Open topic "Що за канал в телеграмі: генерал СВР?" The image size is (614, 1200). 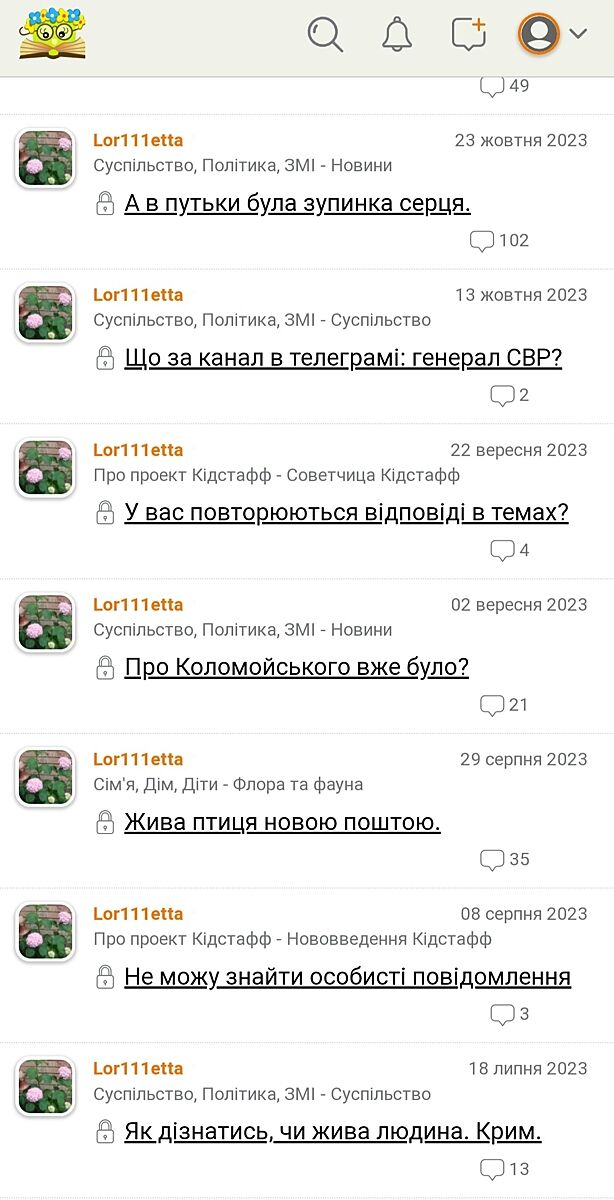coord(343,359)
